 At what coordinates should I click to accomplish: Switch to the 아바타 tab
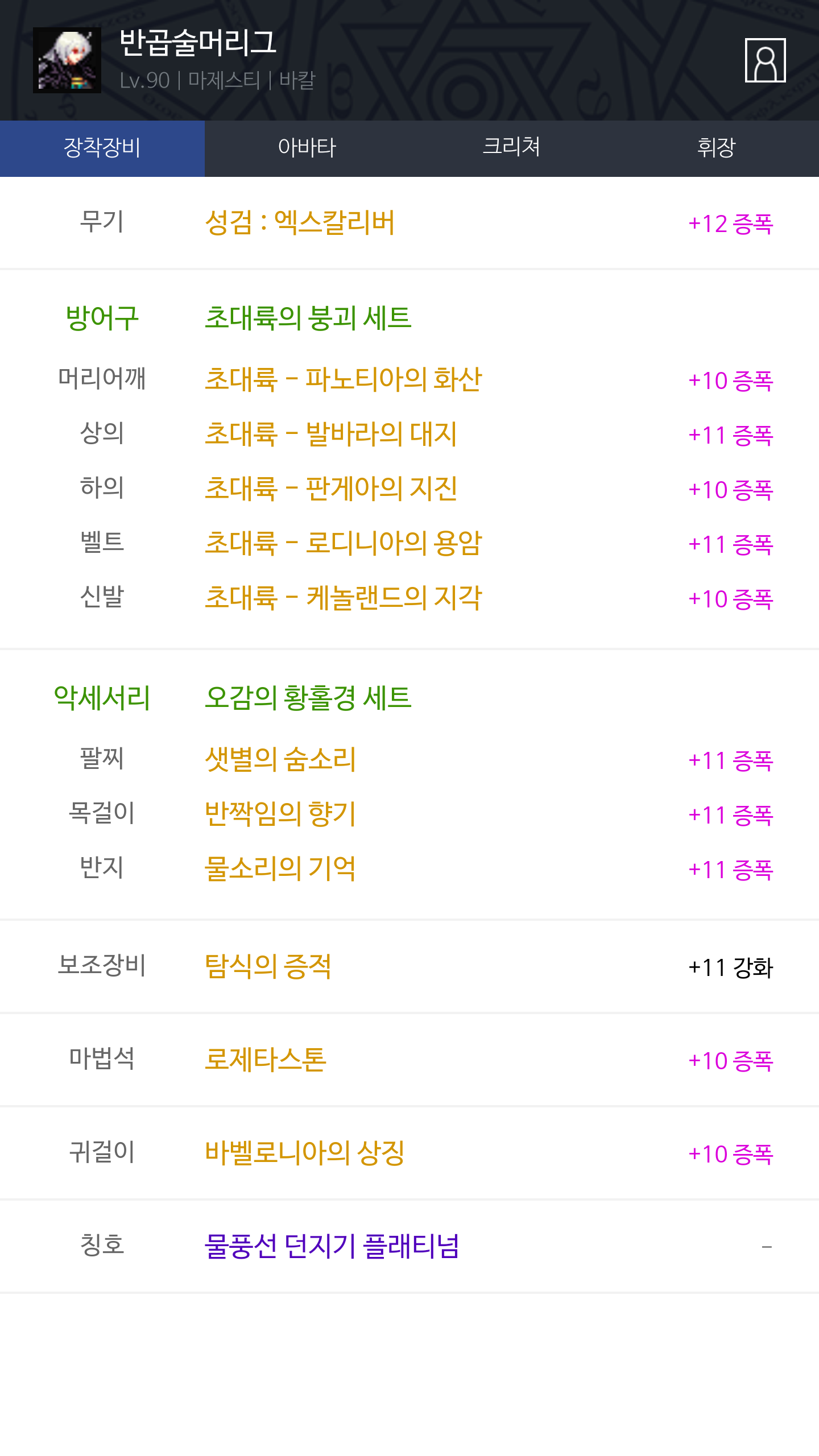point(307,148)
